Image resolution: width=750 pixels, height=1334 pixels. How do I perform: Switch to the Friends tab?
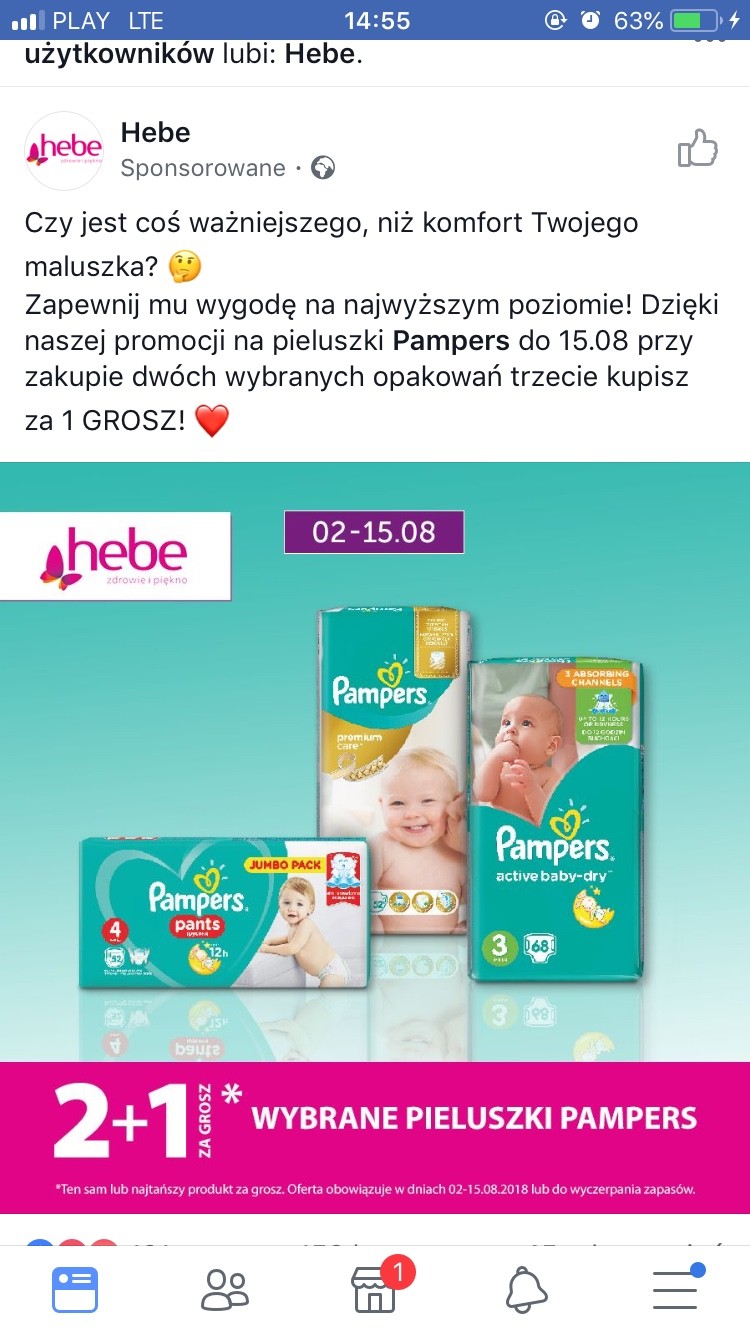(225, 1289)
